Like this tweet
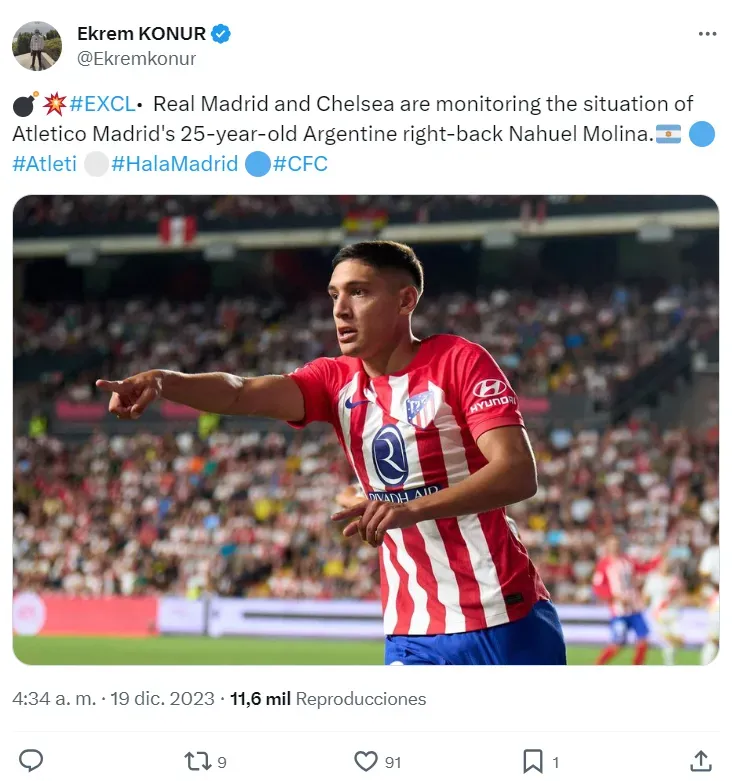The height and width of the screenshot is (781, 734). click(368, 761)
